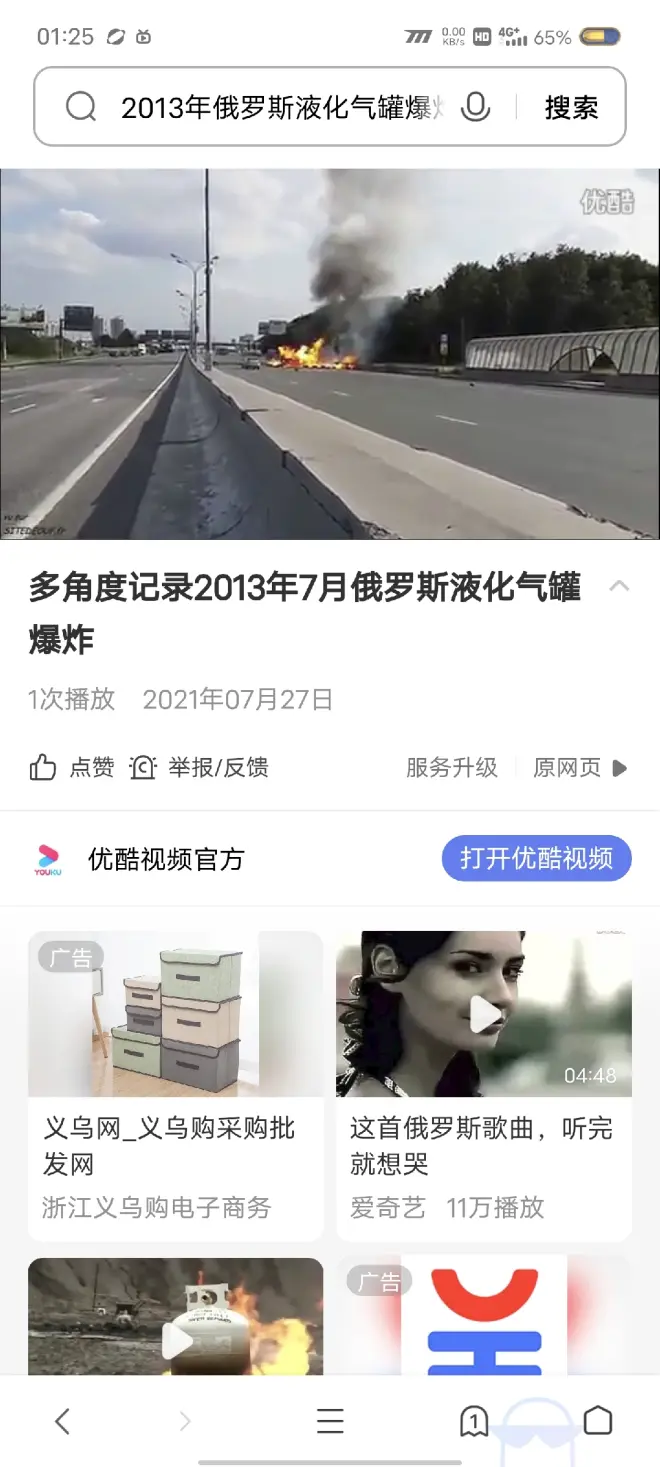
Task: Open the 优酷视频官方 channel
Action: 166,859
